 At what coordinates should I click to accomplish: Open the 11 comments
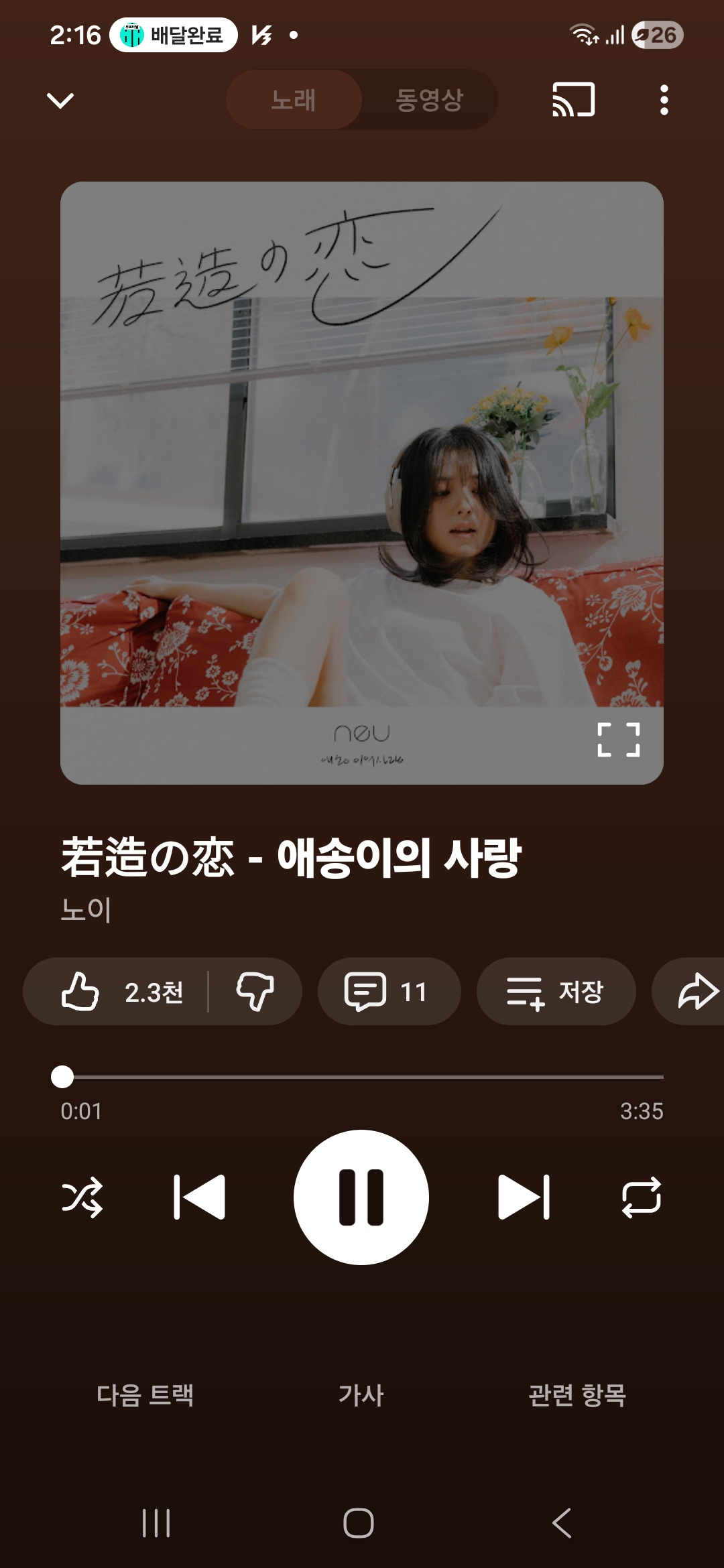(x=388, y=992)
